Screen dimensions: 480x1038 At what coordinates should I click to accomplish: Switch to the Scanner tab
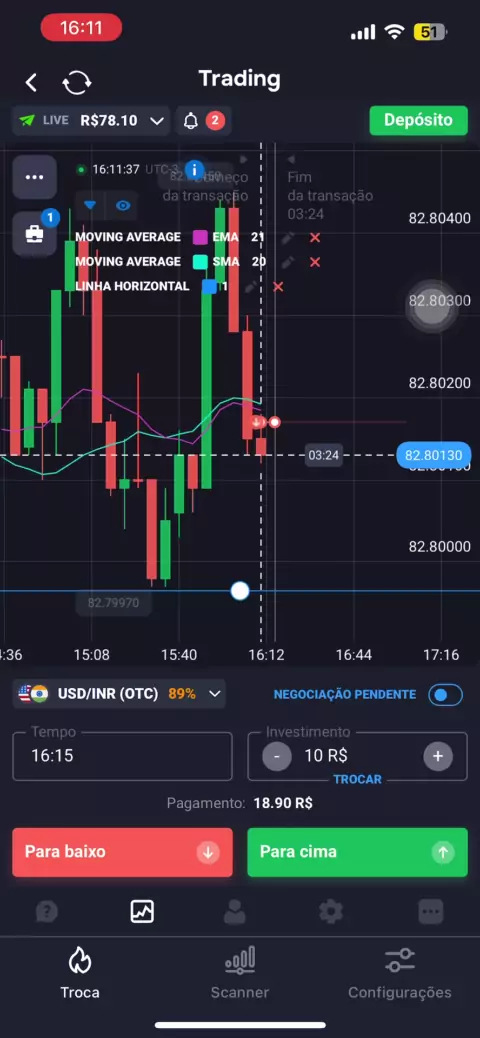[240, 973]
